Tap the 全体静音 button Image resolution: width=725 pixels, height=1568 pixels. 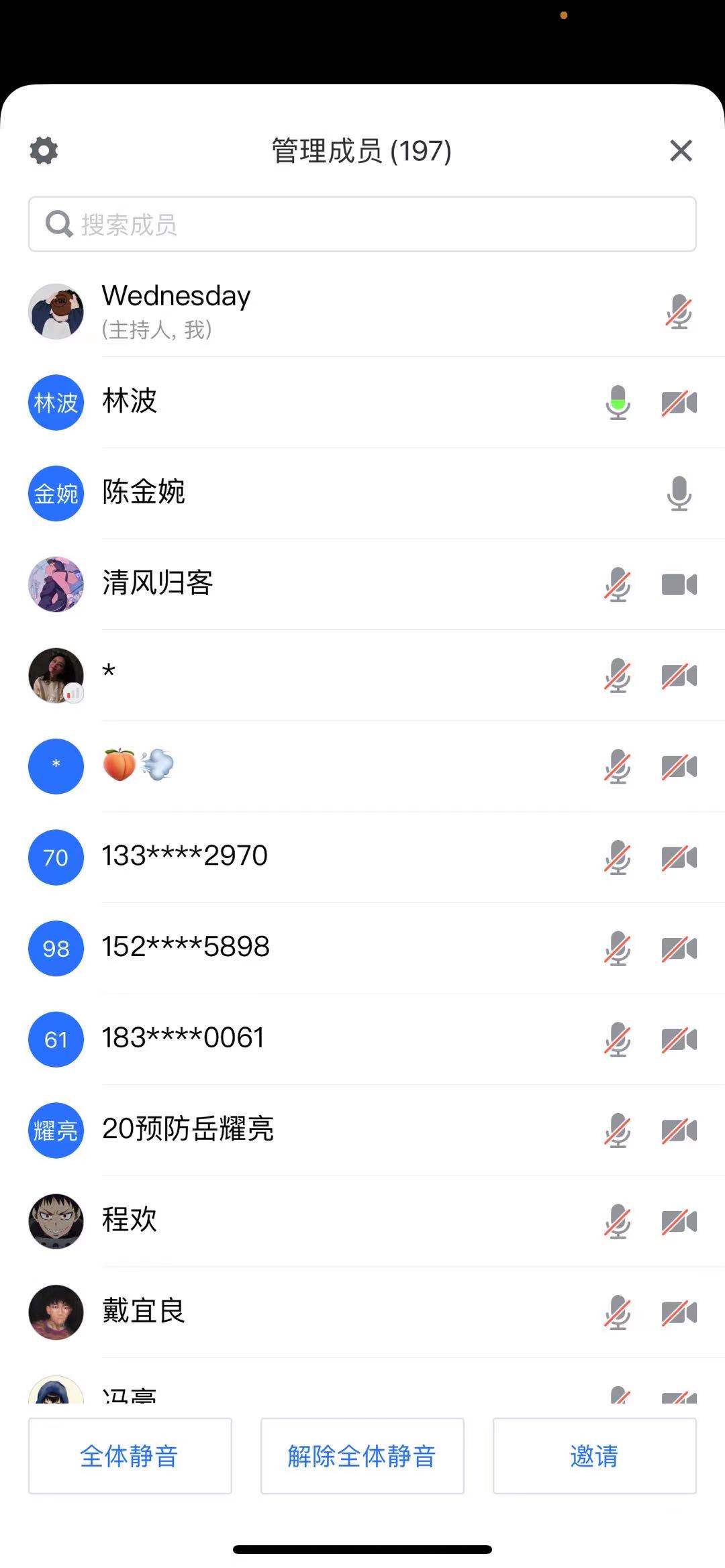(x=130, y=1456)
